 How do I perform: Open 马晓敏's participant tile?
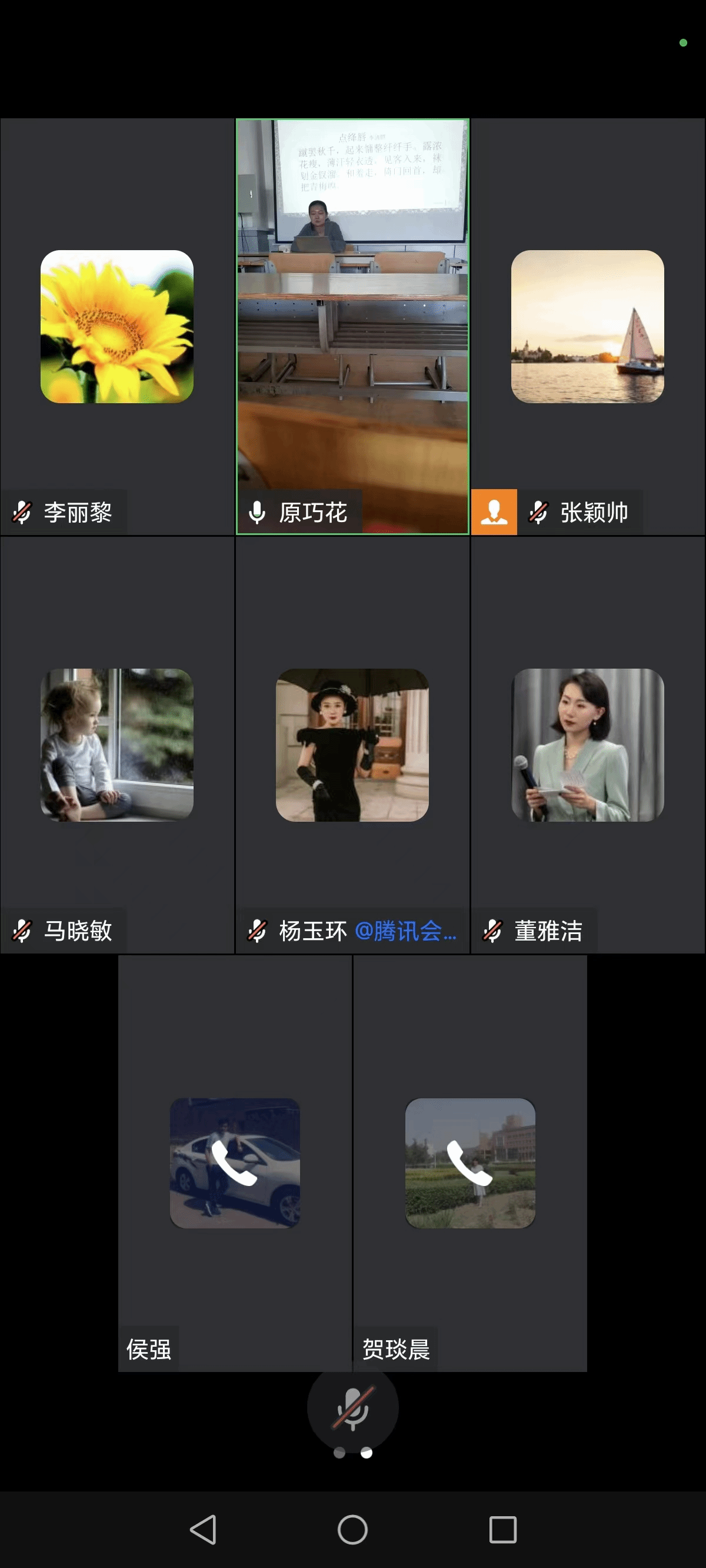pos(117,745)
